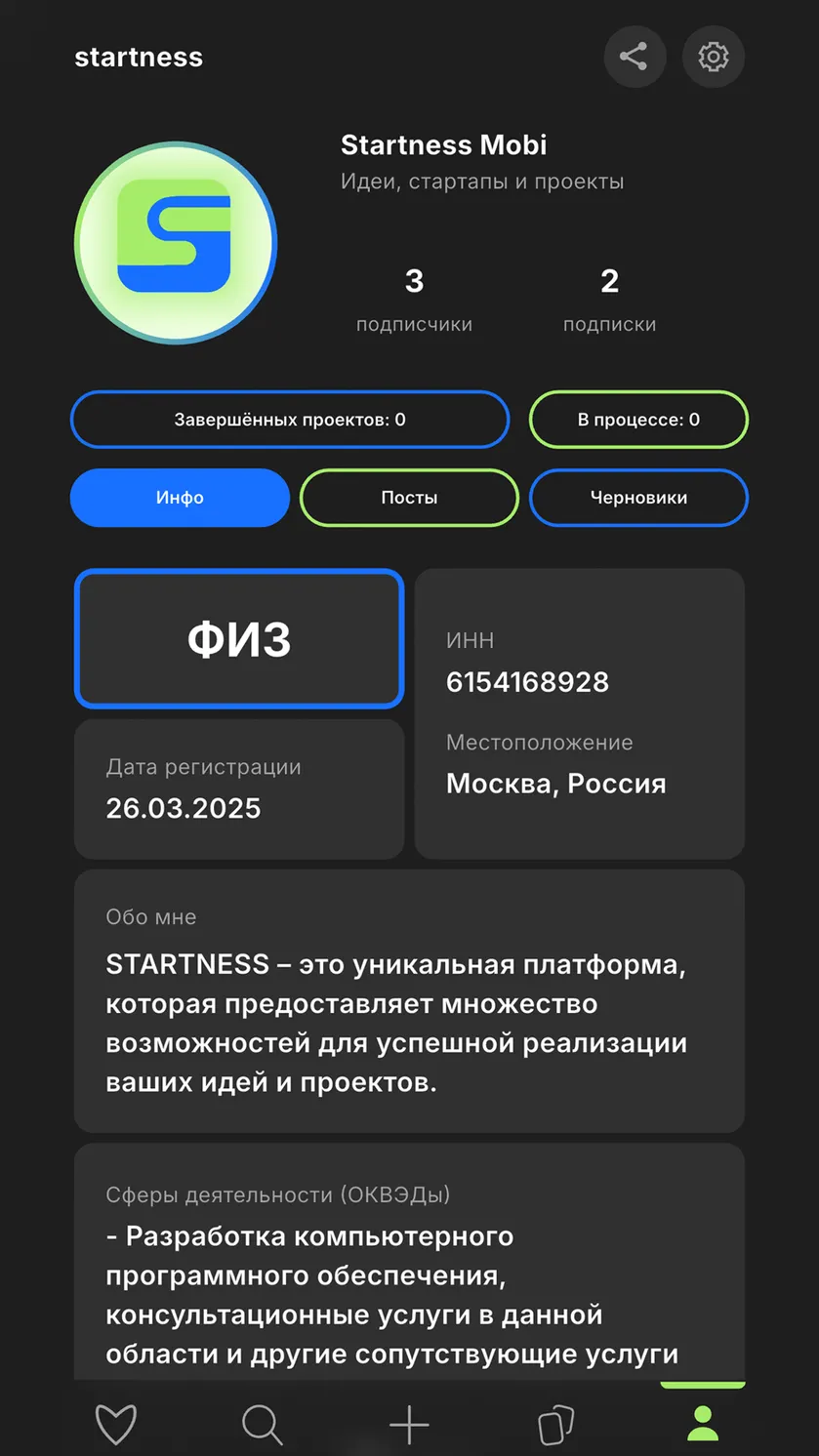Share the Startness Mobi profile
819x1456 pixels.
(635, 57)
